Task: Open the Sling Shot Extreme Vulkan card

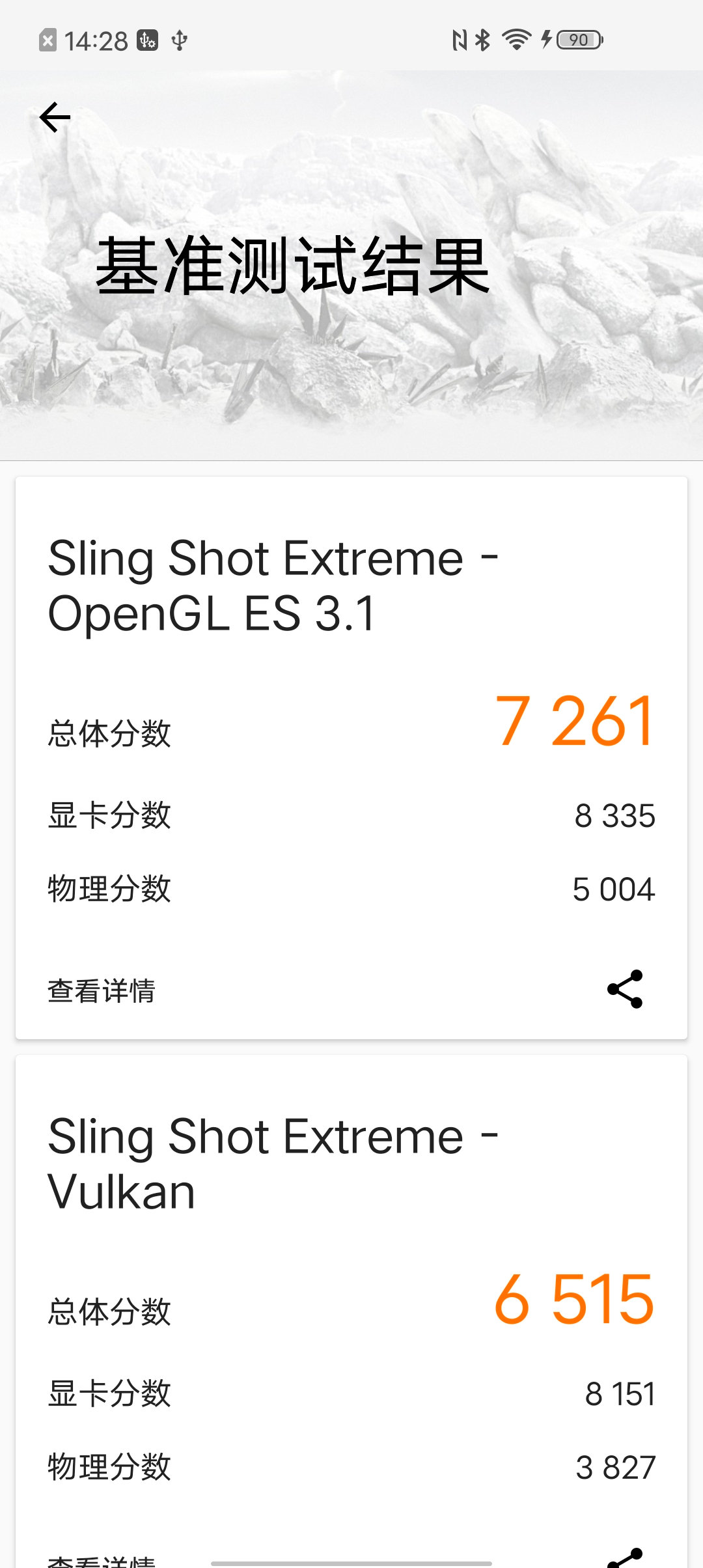Action: coord(273,1164)
